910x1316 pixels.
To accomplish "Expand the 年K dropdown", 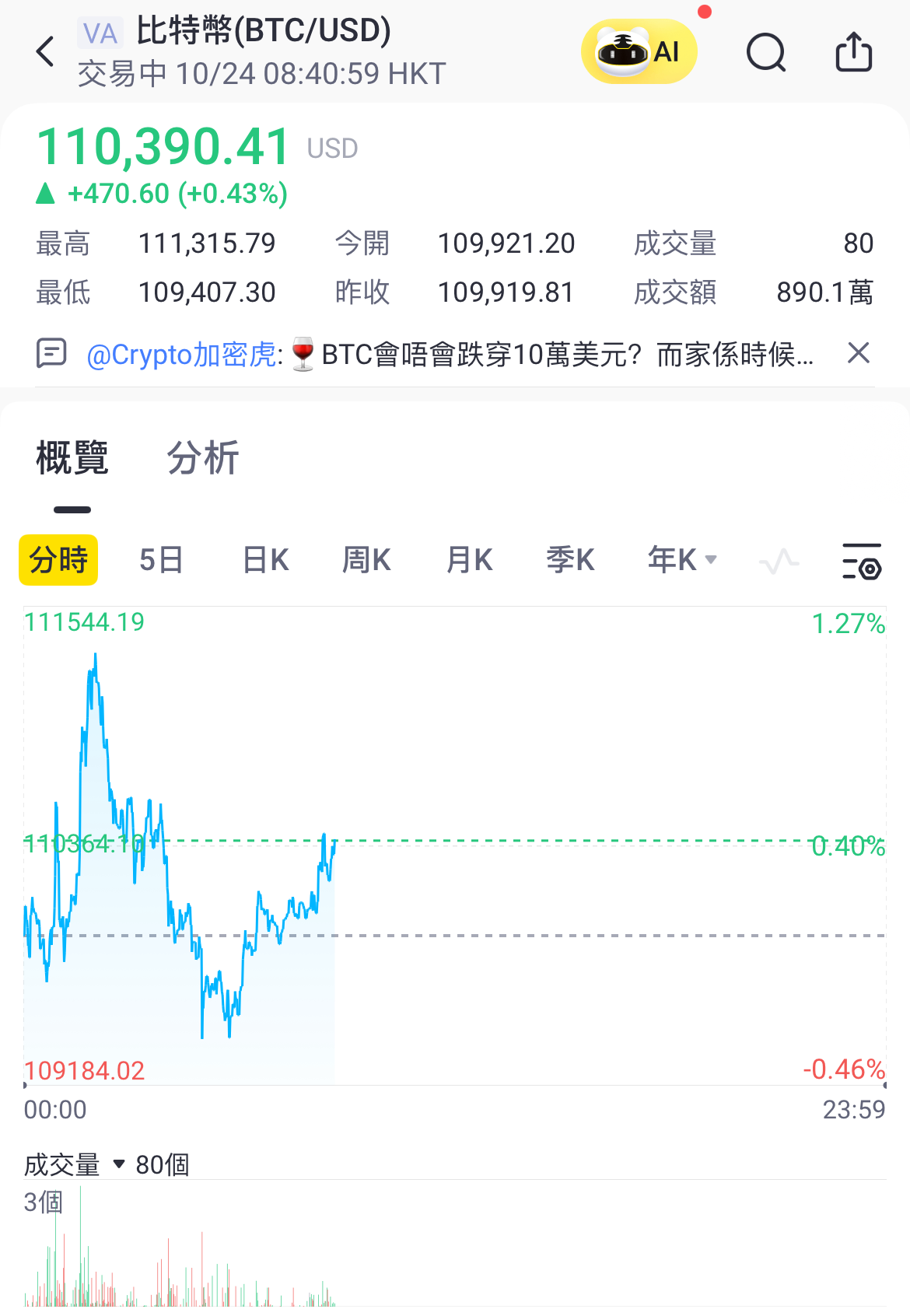I will click(682, 560).
